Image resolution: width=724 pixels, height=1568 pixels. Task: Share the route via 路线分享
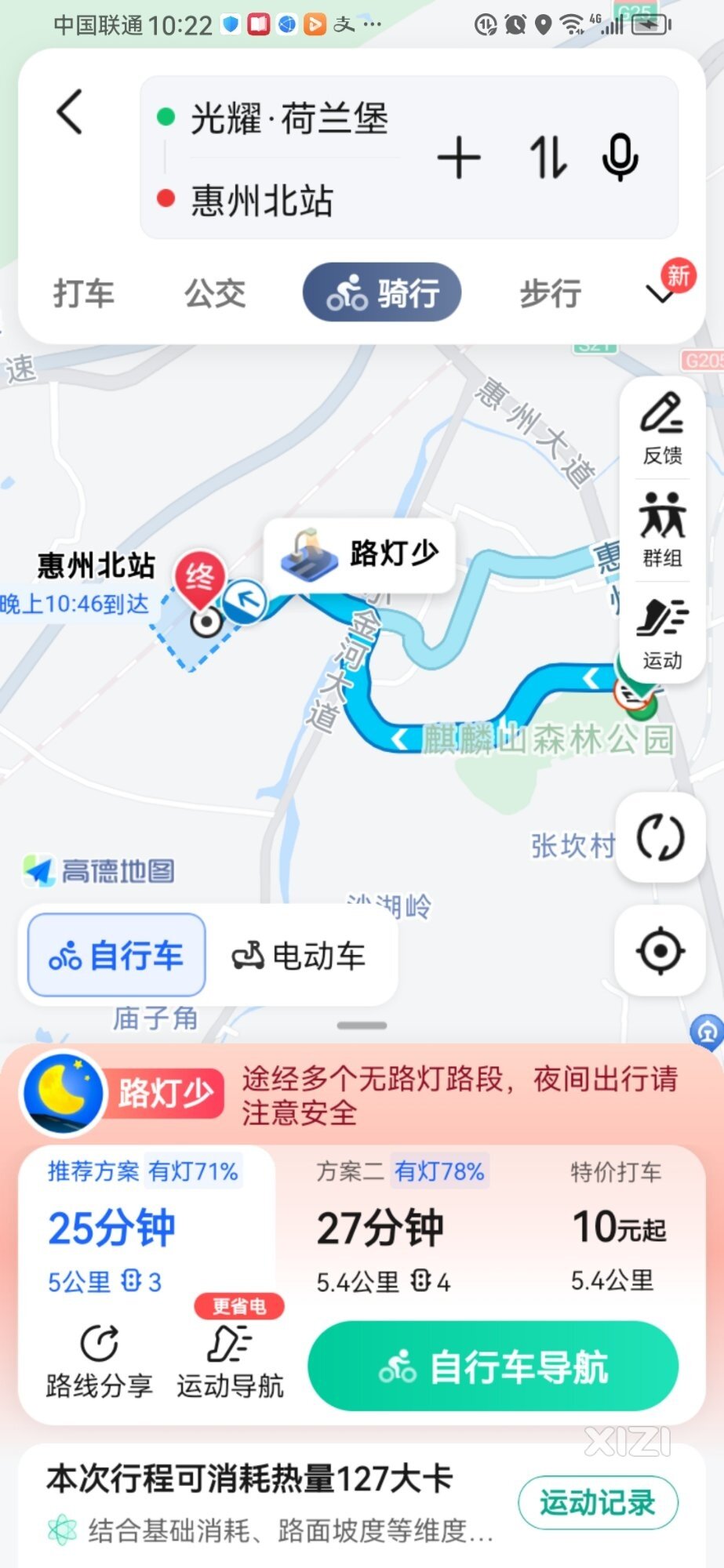click(100, 1363)
